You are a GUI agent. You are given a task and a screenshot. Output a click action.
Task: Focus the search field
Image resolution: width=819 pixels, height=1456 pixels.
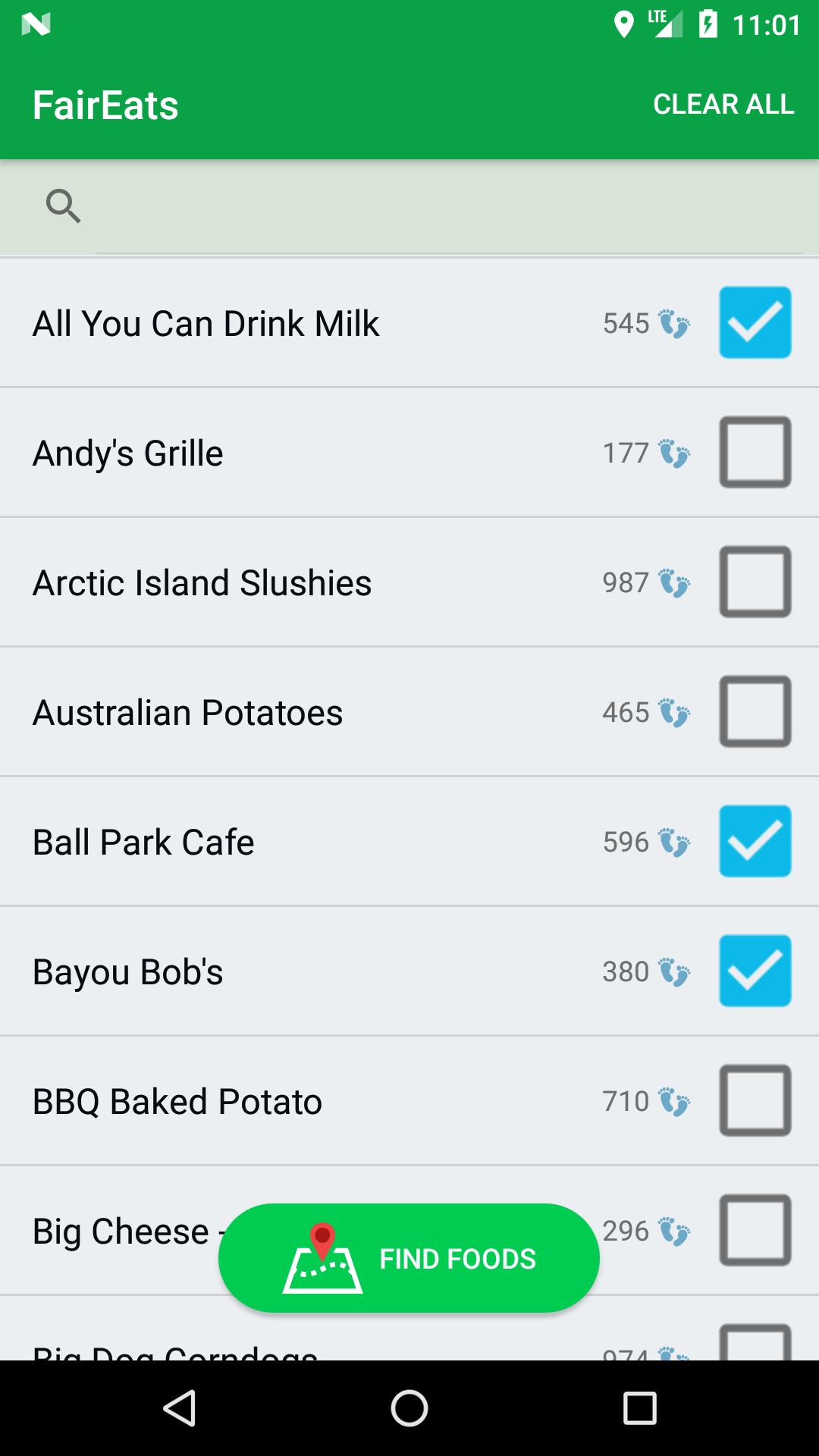pos(449,207)
